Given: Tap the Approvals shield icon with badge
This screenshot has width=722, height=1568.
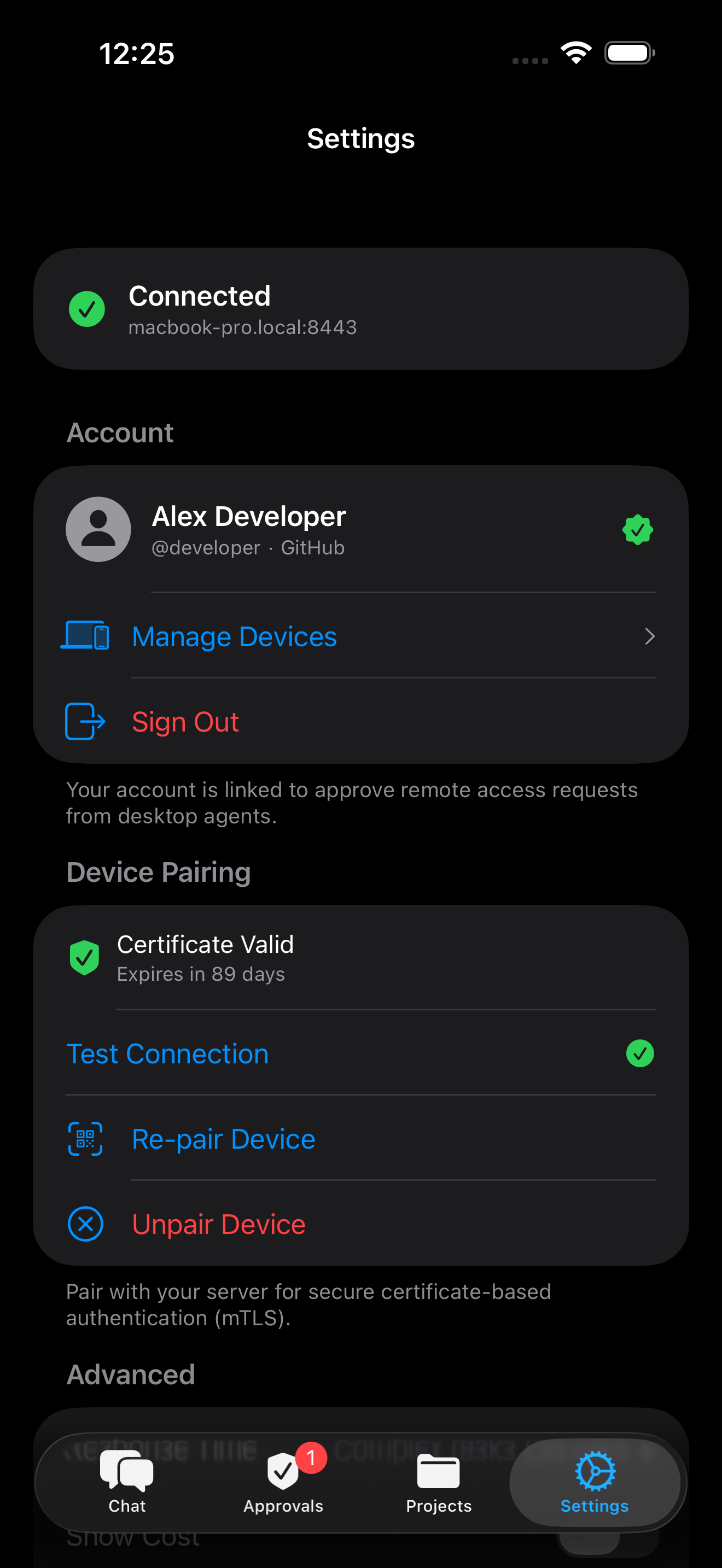Looking at the screenshot, I should click(282, 1473).
